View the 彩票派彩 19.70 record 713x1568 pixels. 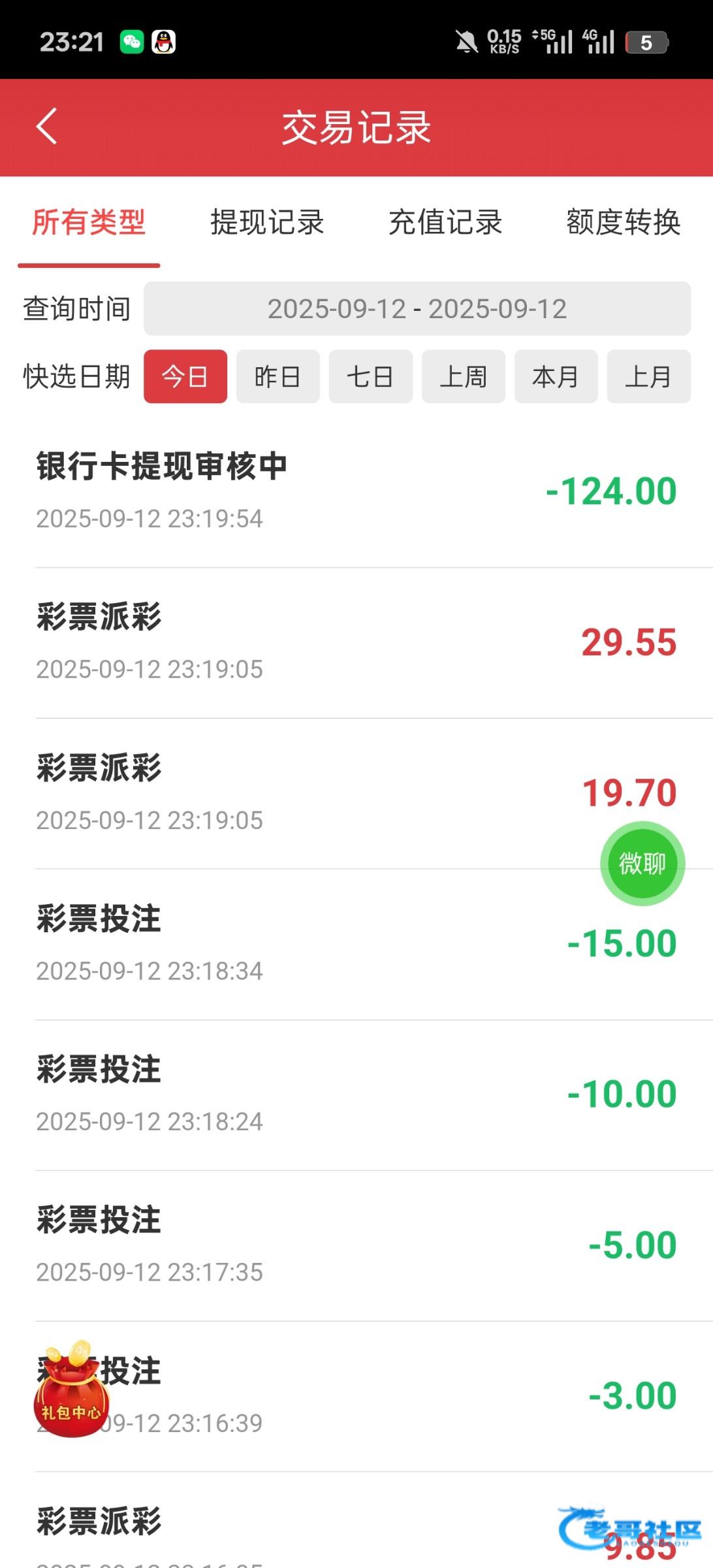point(326,793)
